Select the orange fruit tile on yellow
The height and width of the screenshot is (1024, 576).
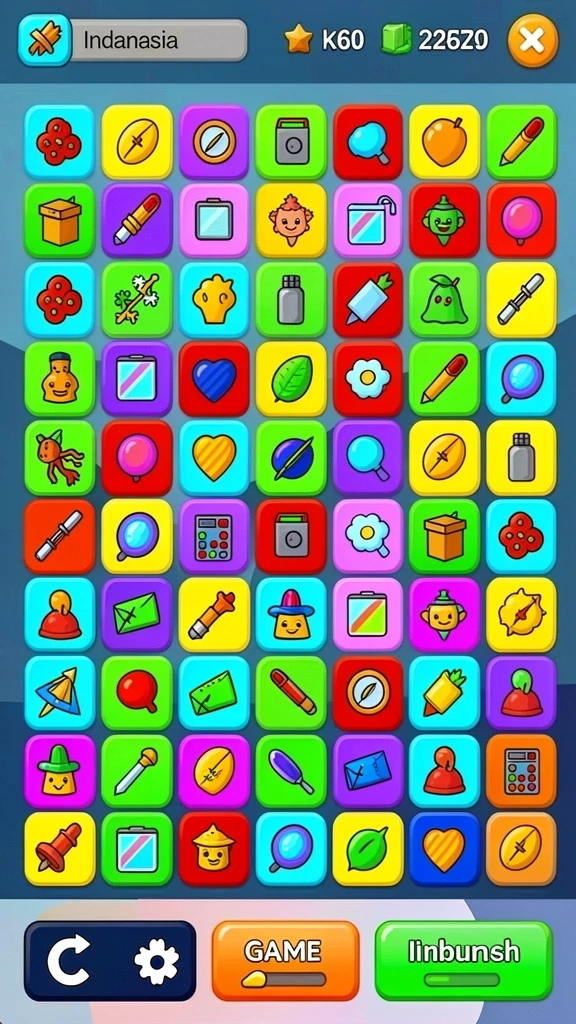pos(445,142)
